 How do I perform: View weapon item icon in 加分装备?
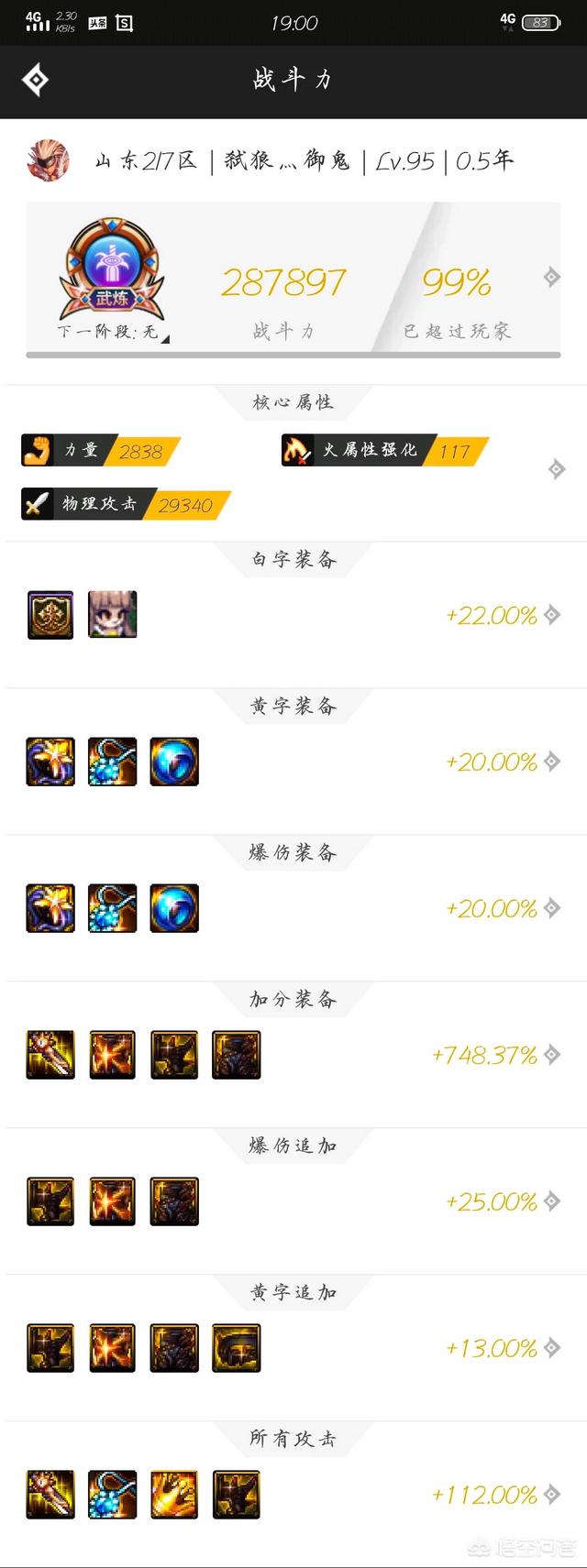click(x=50, y=1055)
